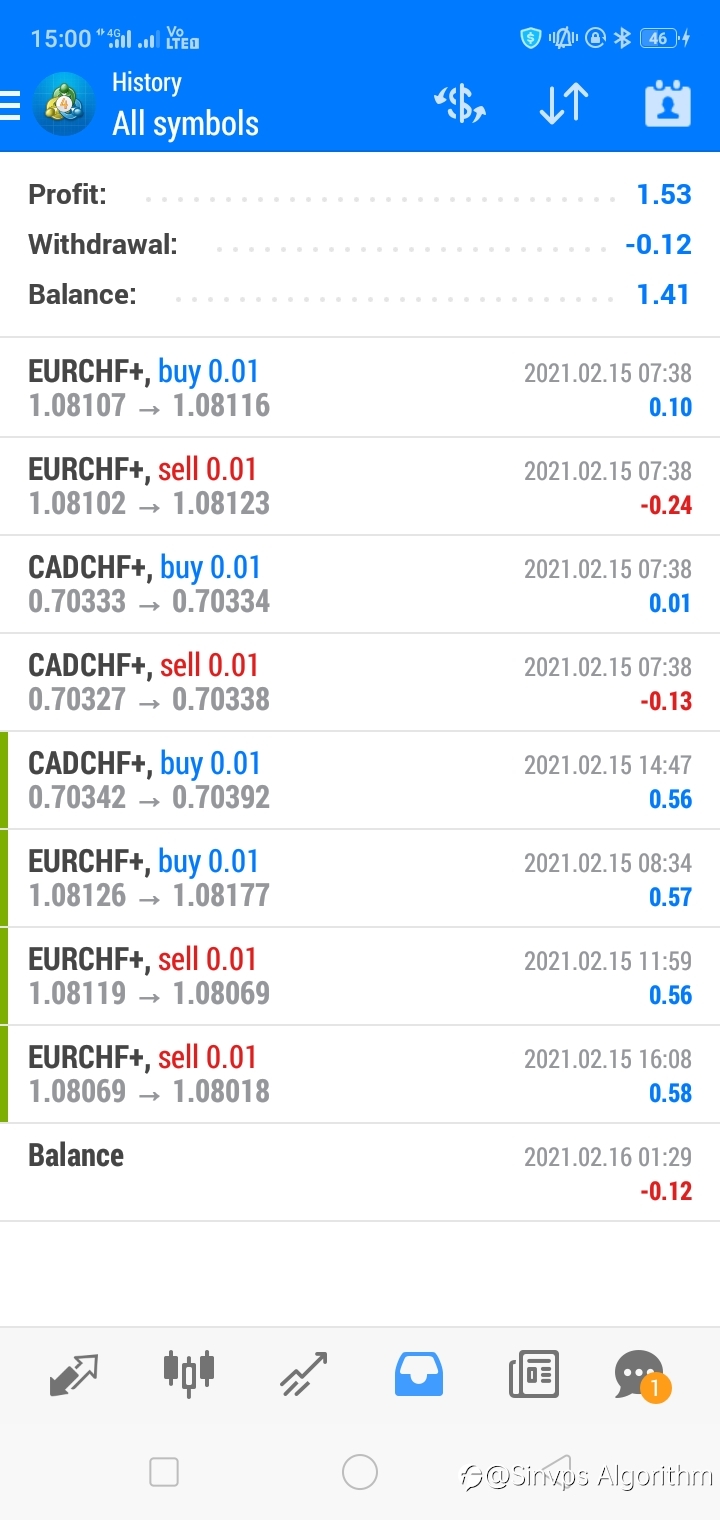Switch to the News tab
The width and height of the screenshot is (720, 1520).
point(534,1374)
